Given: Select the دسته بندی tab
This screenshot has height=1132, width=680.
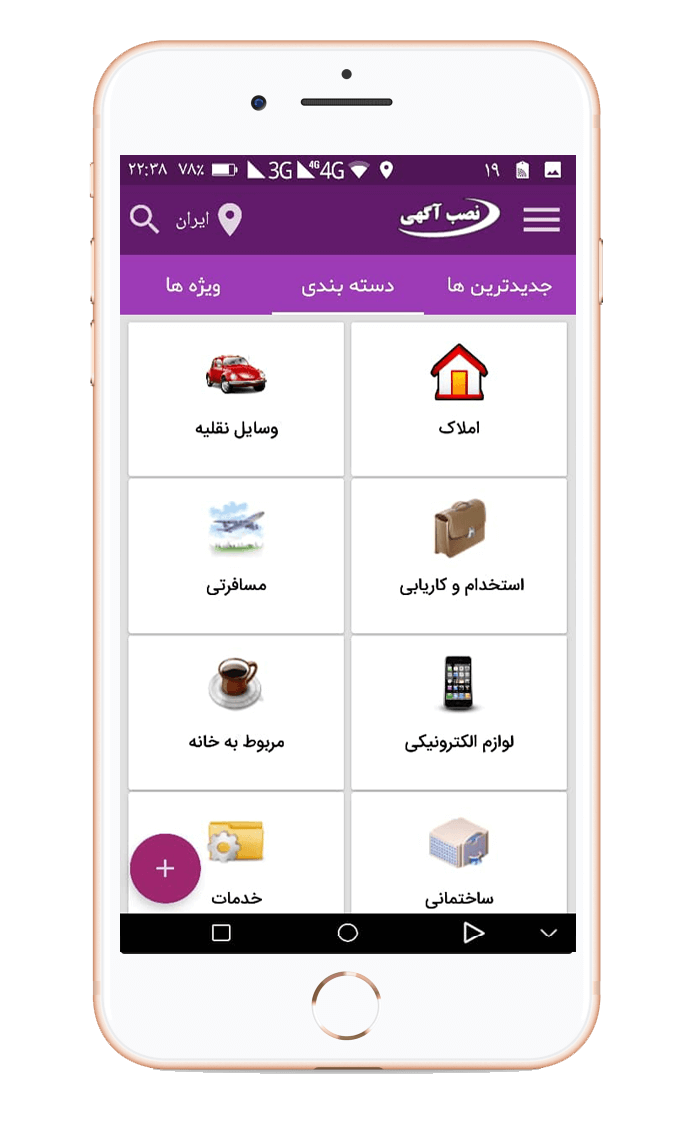Looking at the screenshot, I should pyautogui.click(x=348, y=286).
